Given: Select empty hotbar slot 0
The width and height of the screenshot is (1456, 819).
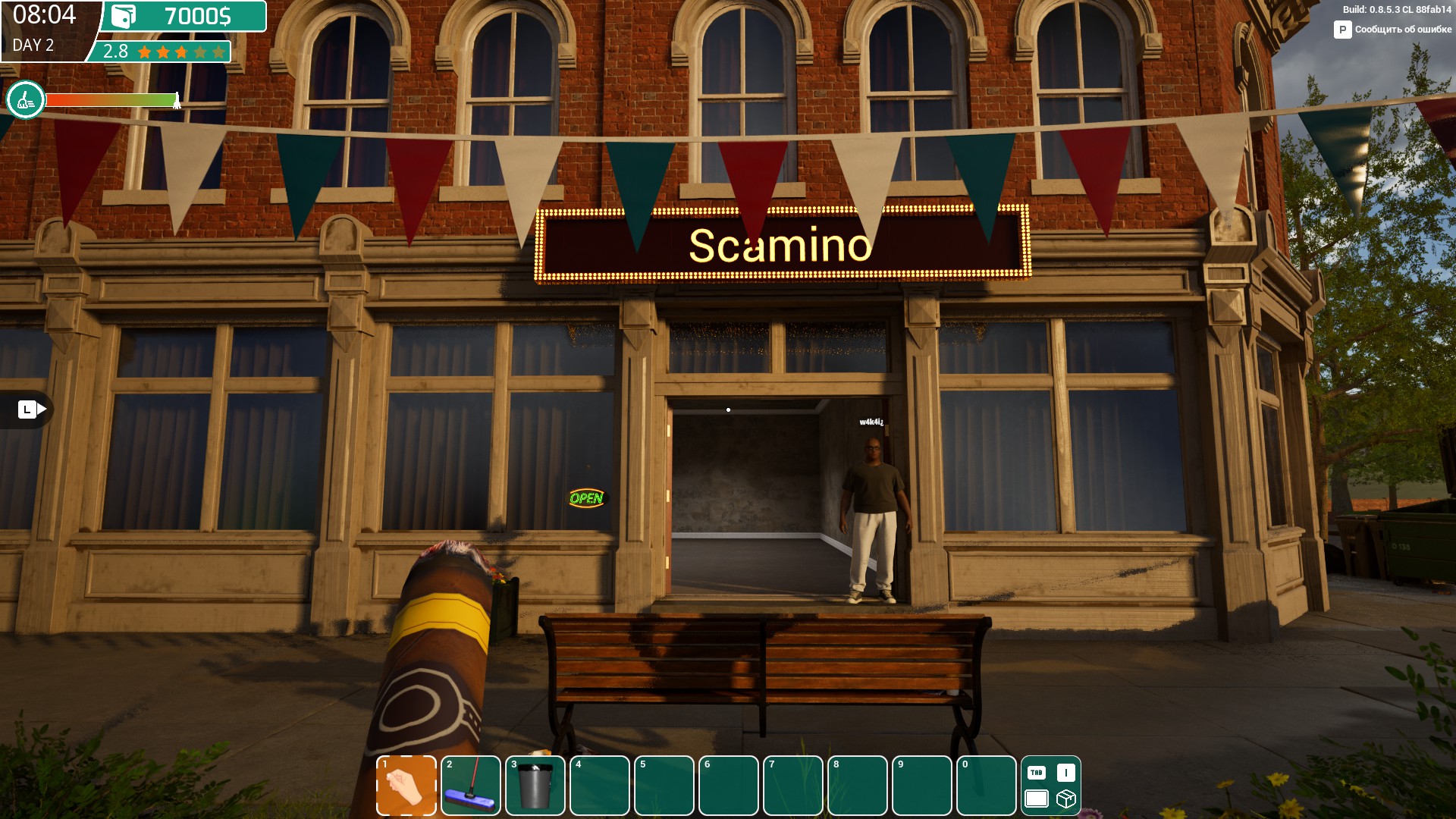Looking at the screenshot, I should (x=987, y=786).
